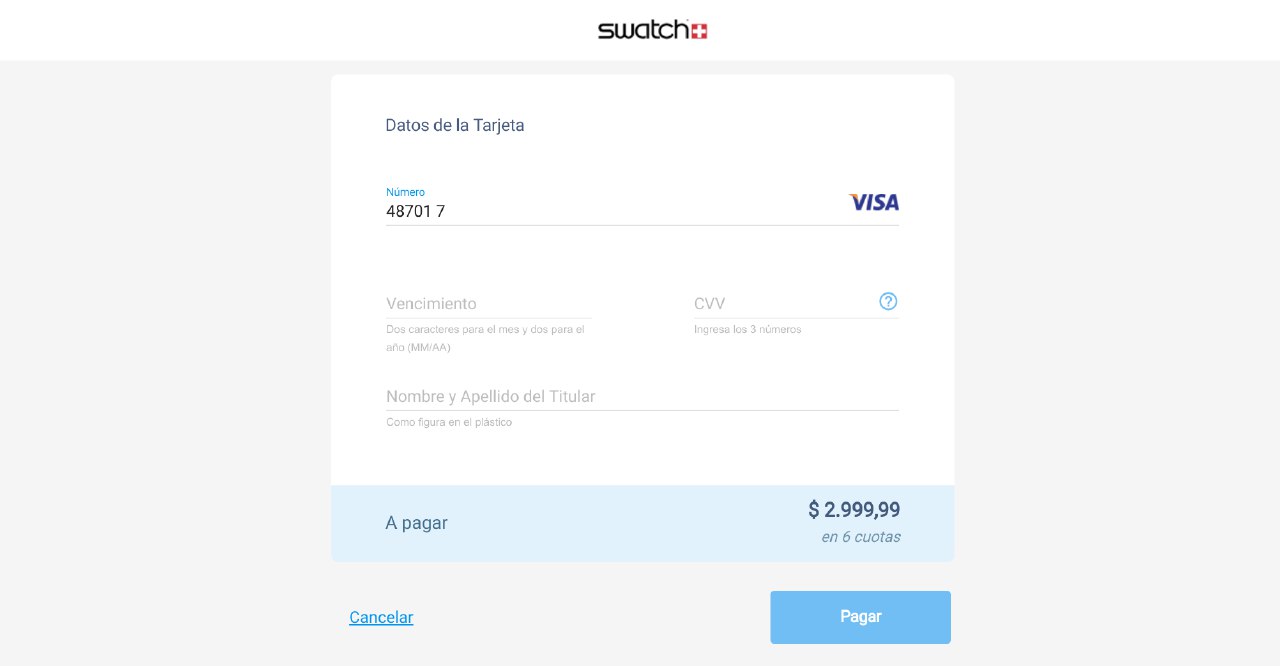Tap the card Número field

pos(610,211)
